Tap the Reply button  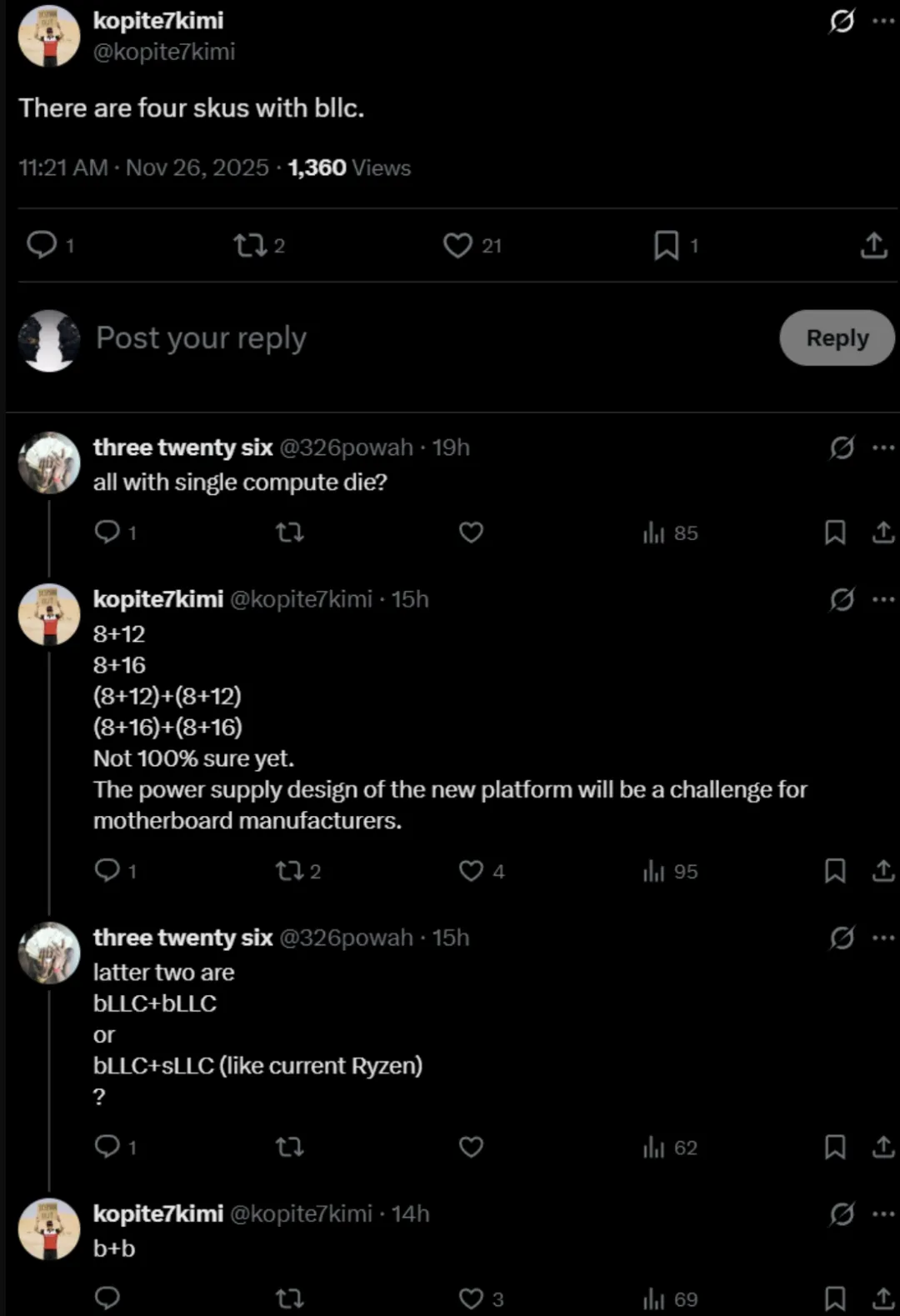(x=837, y=338)
